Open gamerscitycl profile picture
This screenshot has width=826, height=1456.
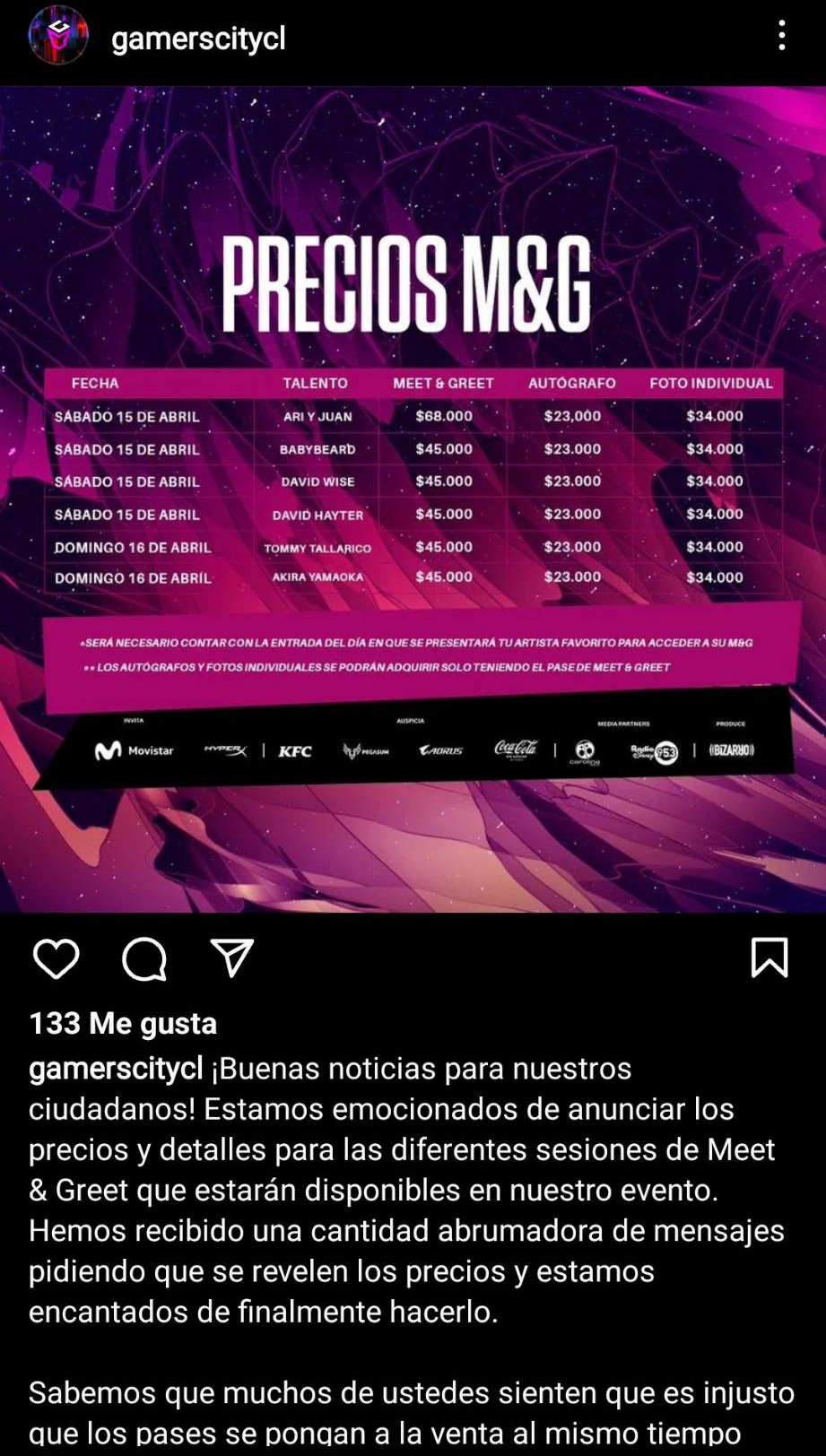[x=58, y=36]
